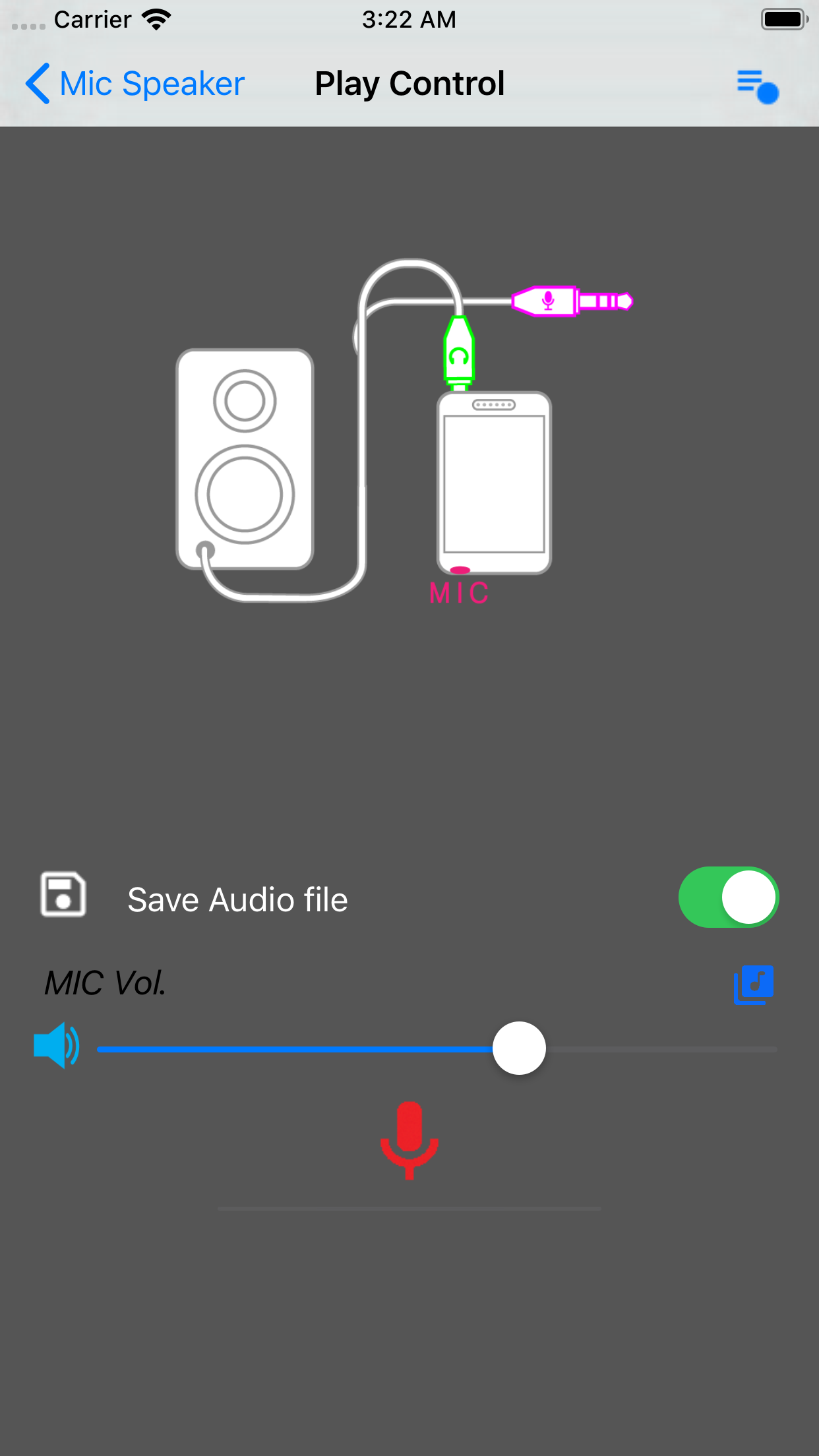Open the back chevron beside Mic Speaker
Image resolution: width=819 pixels, height=1456 pixels.
tap(38, 84)
